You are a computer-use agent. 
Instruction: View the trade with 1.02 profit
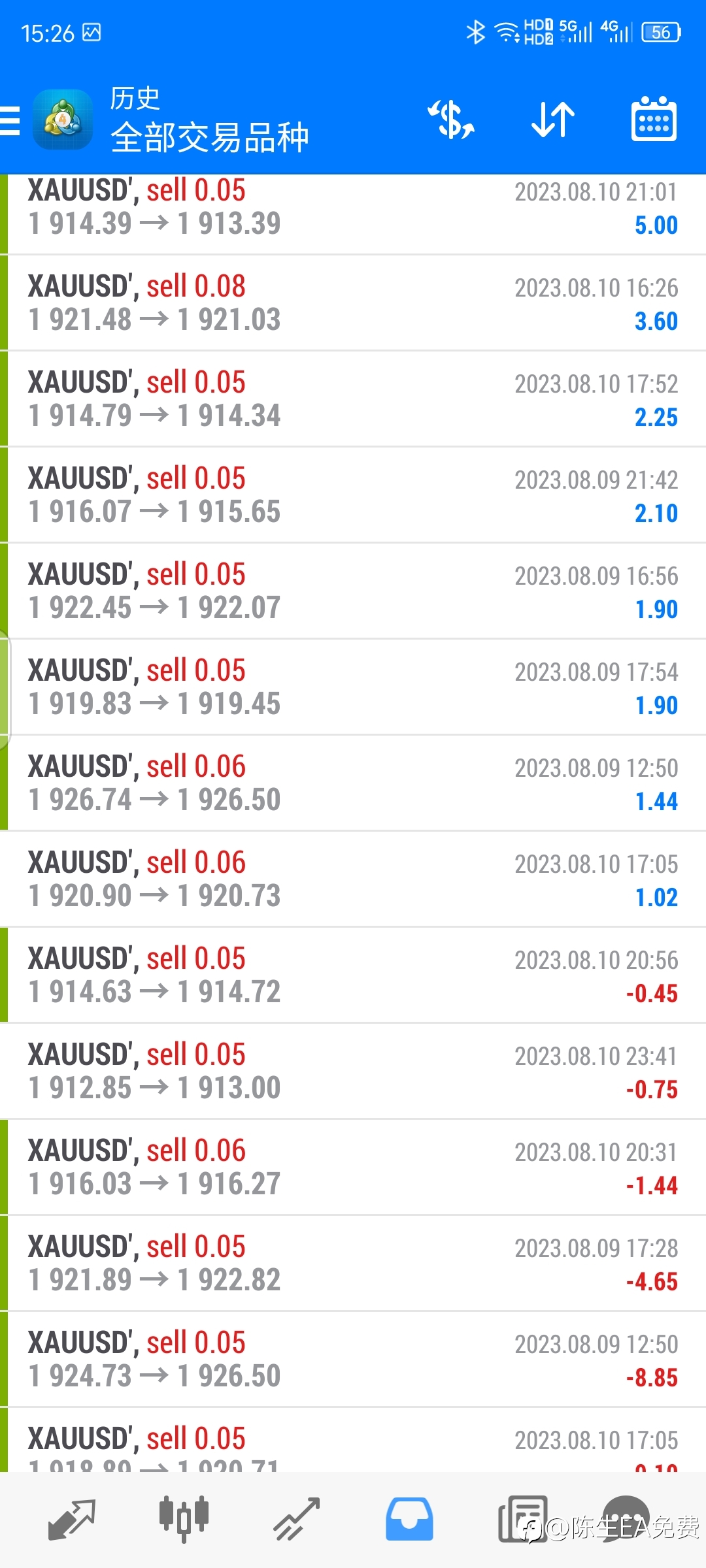[353, 879]
